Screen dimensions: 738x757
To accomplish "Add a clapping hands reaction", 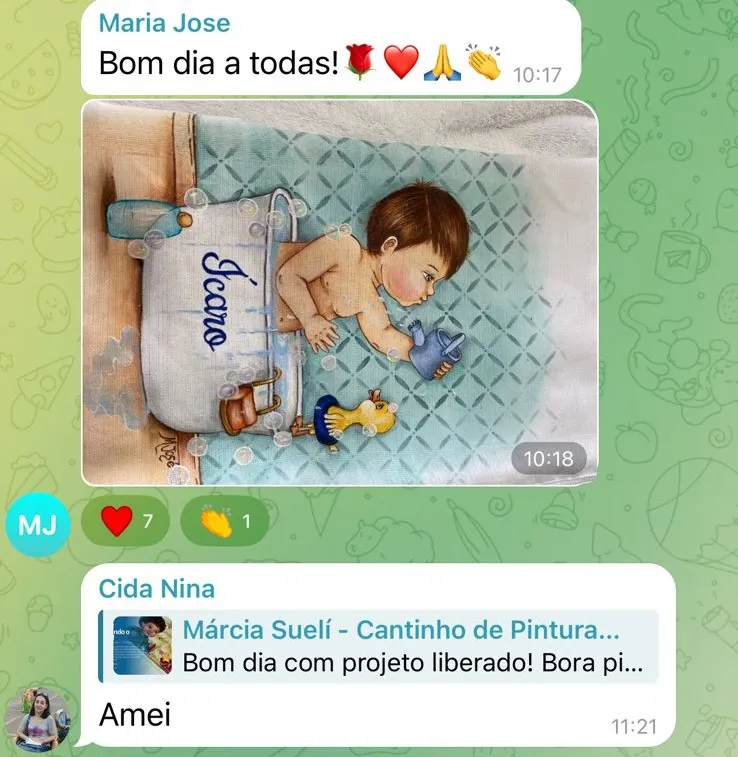I will (224, 521).
